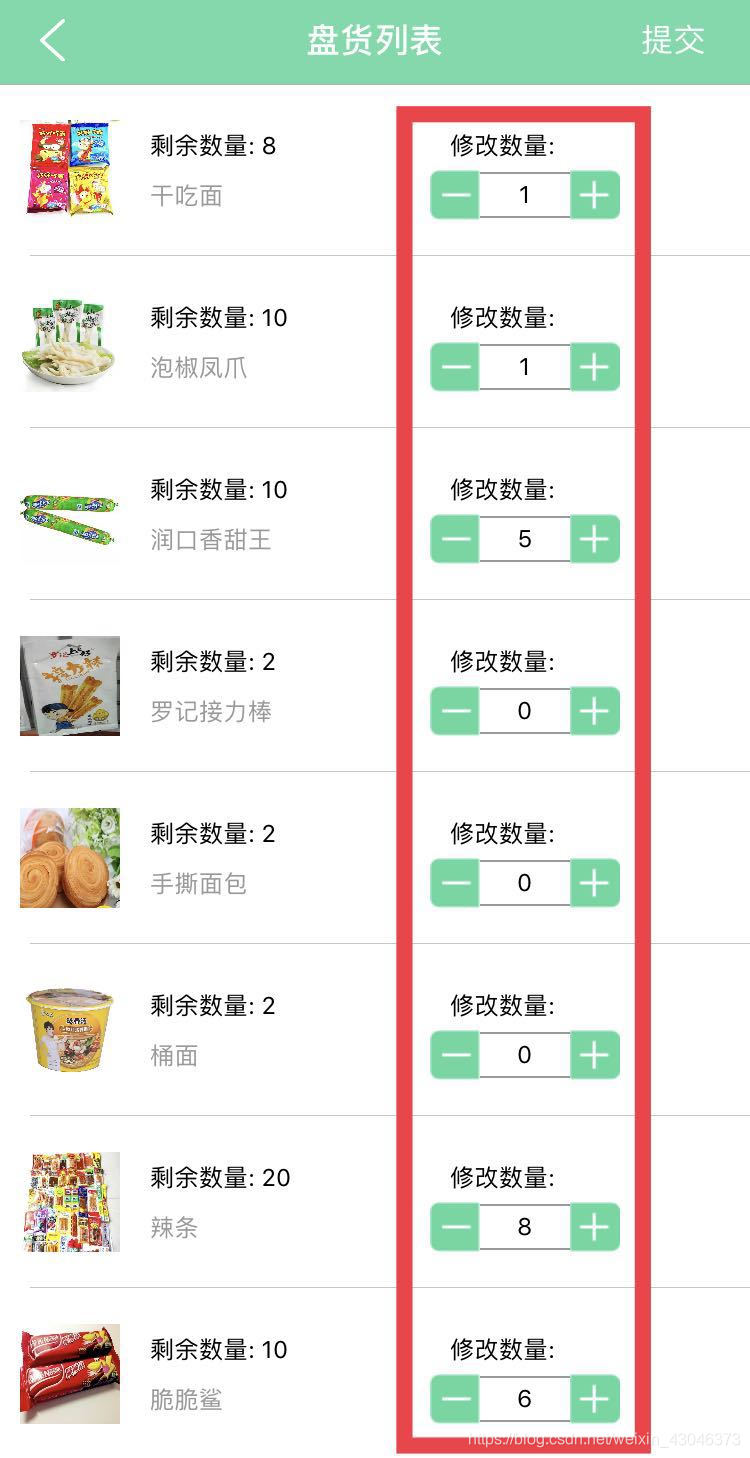Decrease the 手撕面包 quantity
Viewport: 750px width, 1458px height.
tap(455, 883)
